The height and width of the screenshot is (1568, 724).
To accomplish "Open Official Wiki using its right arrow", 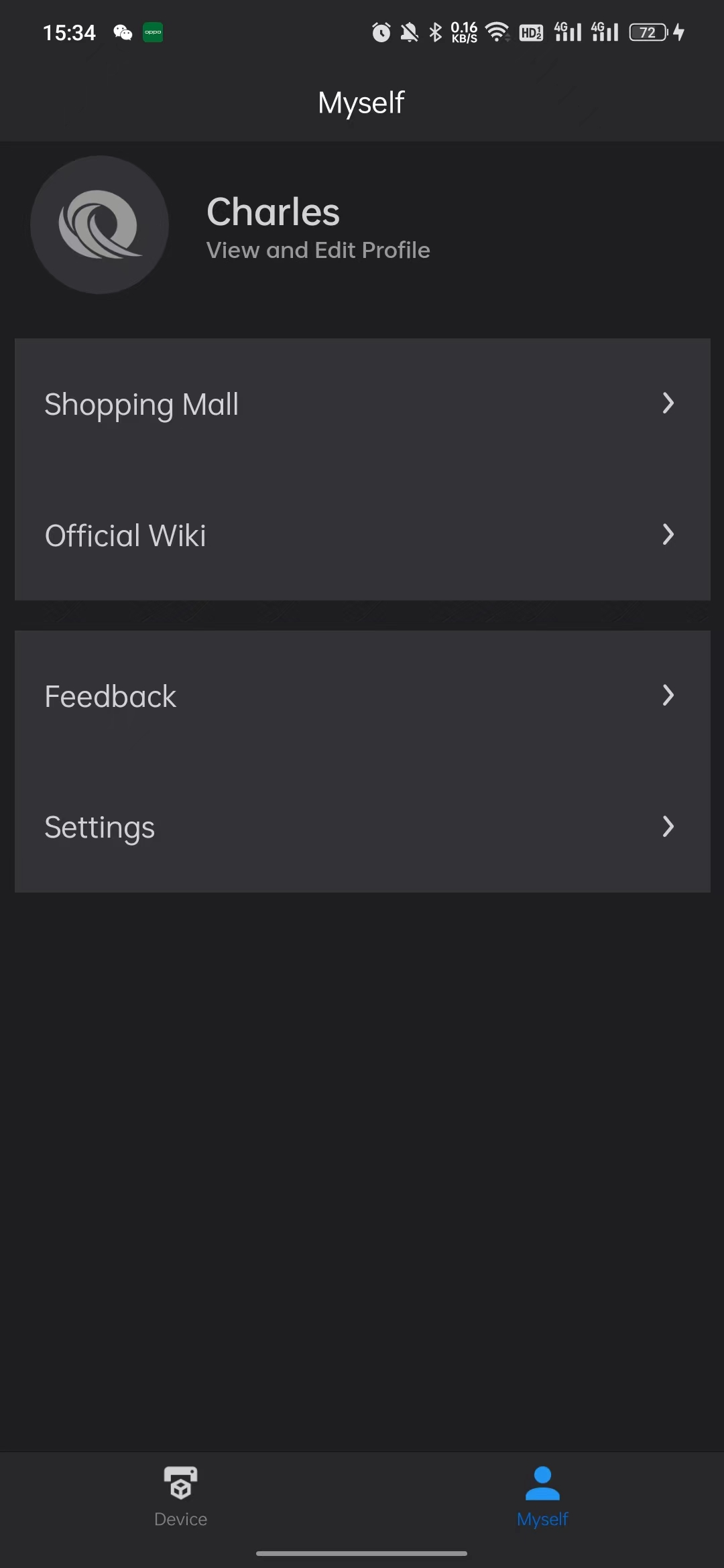I will coord(668,534).
